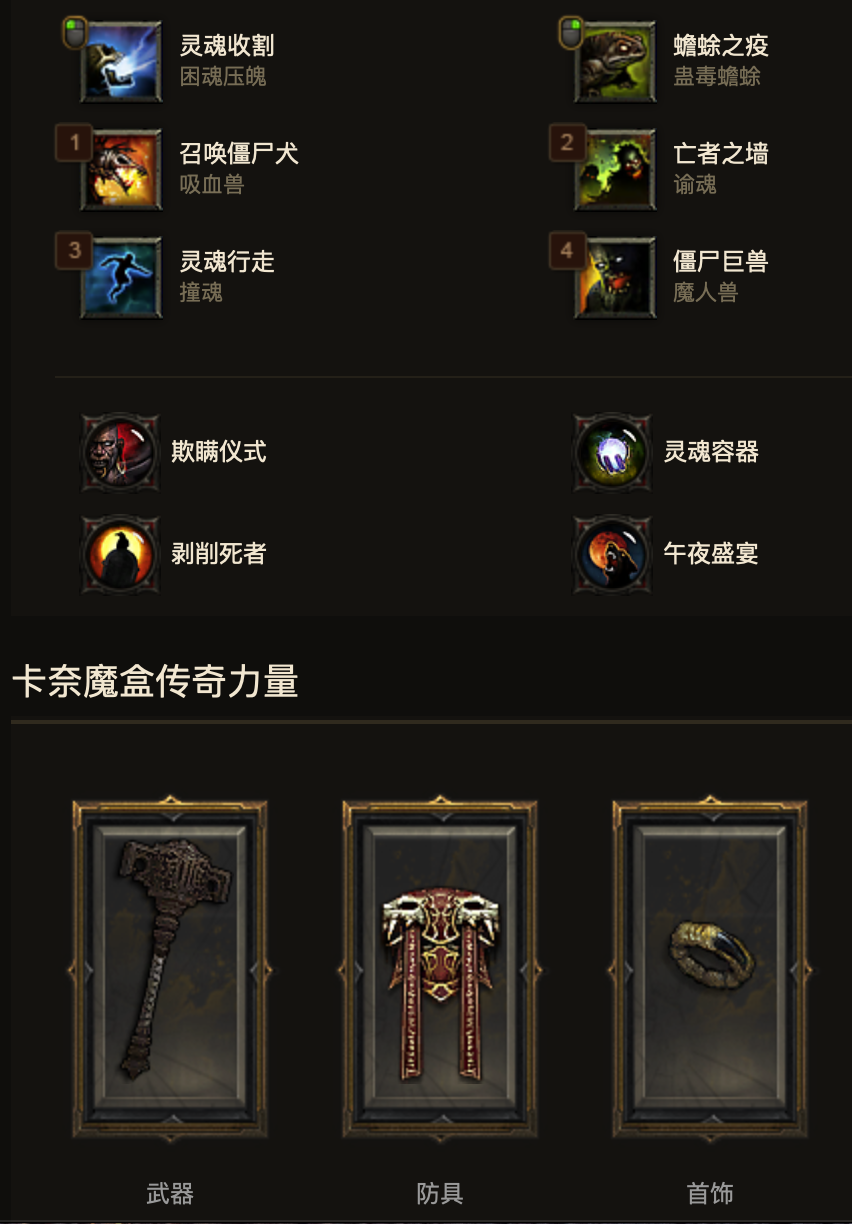Tap the 剥削死者 passive skill
This screenshot has width=852, height=1224.
tap(120, 554)
